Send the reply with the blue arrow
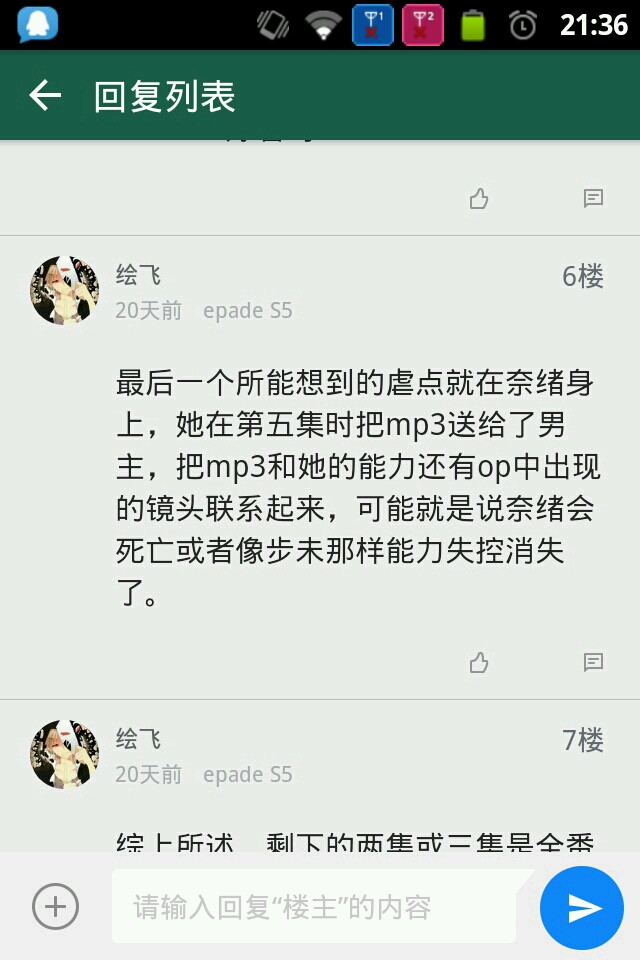The image size is (640, 960). pyautogui.click(x=582, y=907)
